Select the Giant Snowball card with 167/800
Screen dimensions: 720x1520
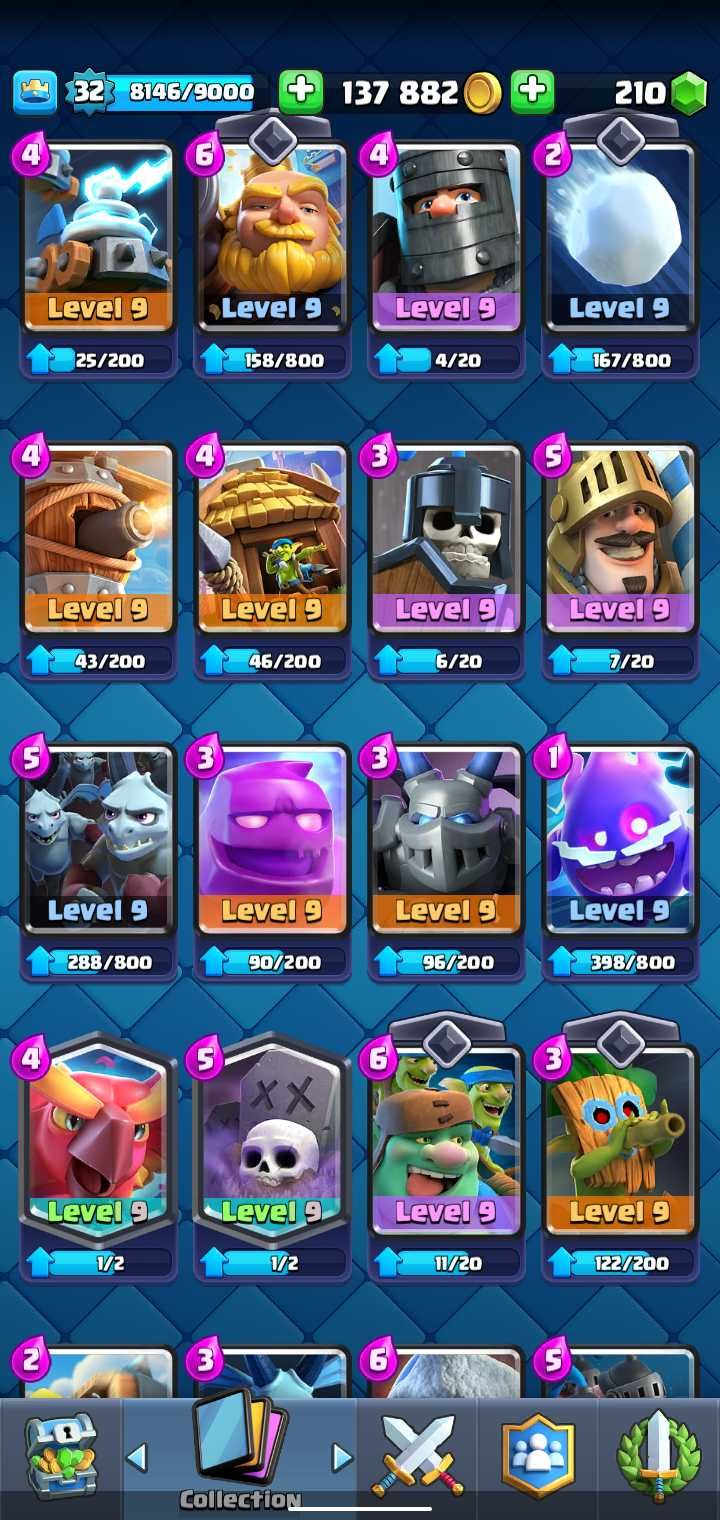[x=620, y=240]
